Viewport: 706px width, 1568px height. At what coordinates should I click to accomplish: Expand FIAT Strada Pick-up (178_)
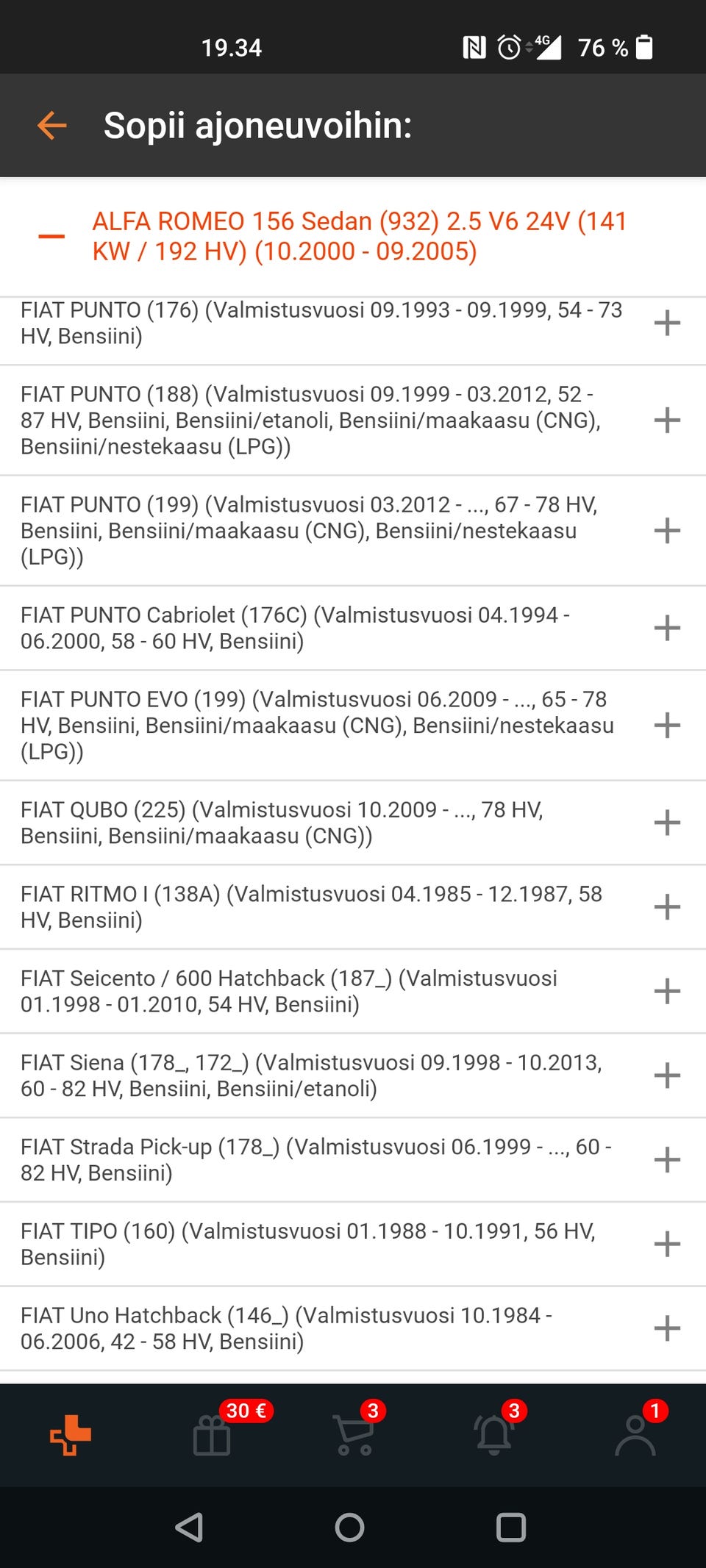coord(667,1160)
